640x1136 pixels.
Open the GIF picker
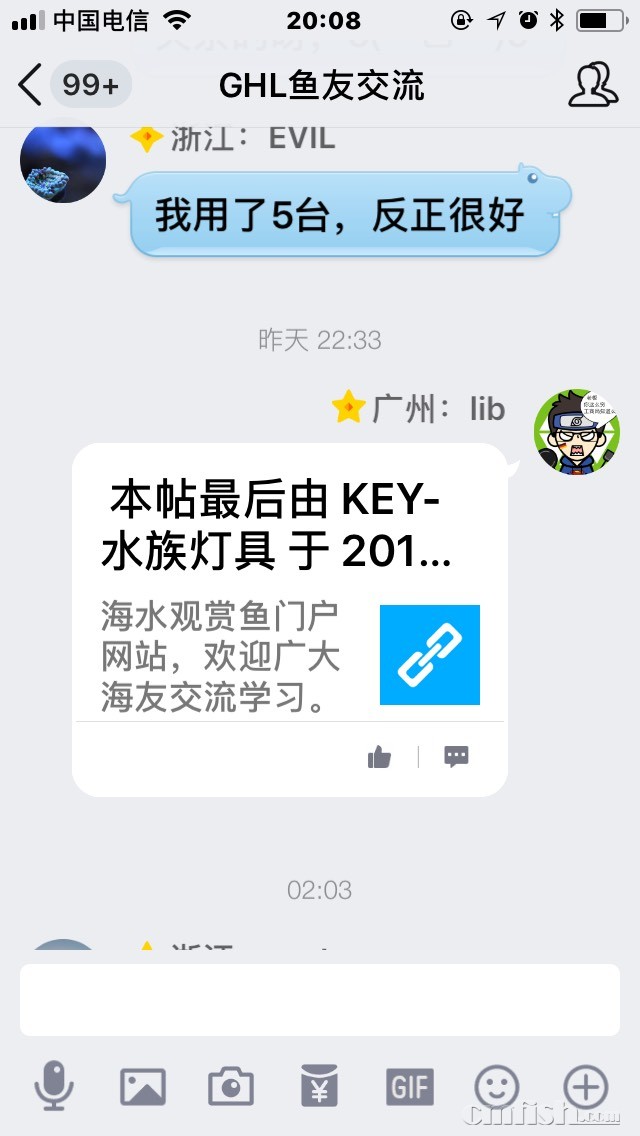[409, 1086]
